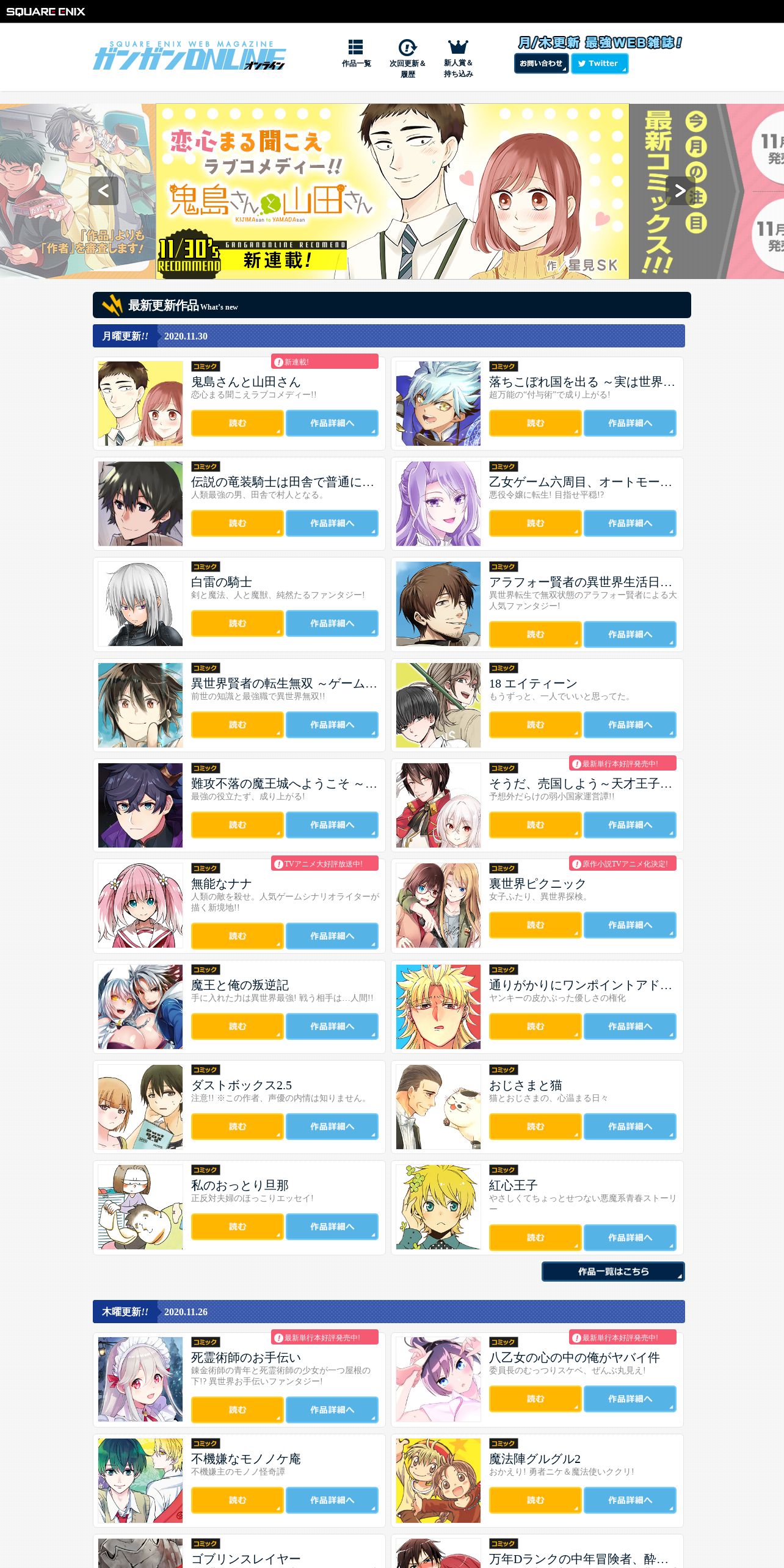Viewport: 784px width, 1568px height.
Task: Open the 作品一覧 works list icon
Action: pos(356,54)
